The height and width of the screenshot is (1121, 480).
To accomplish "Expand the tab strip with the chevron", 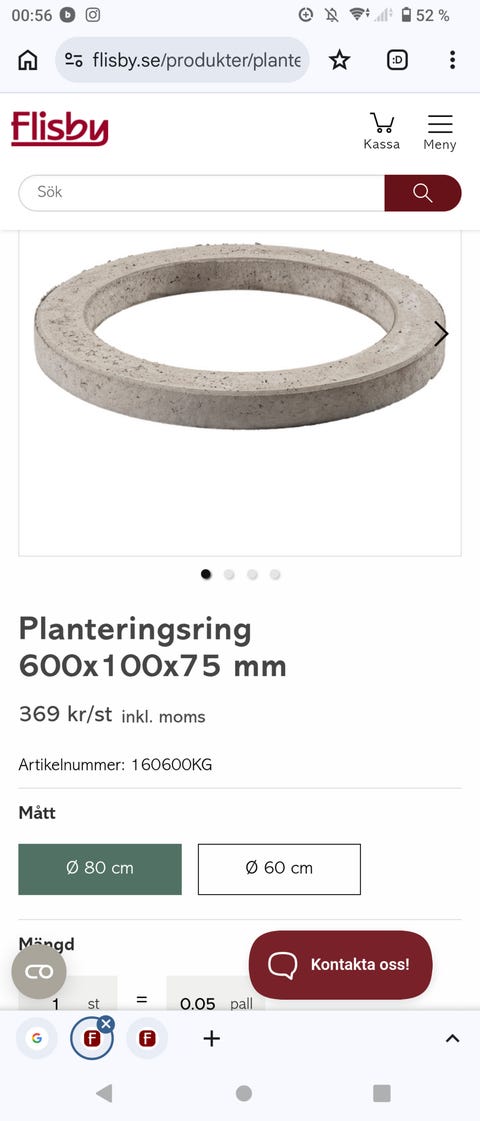I will point(452,1039).
